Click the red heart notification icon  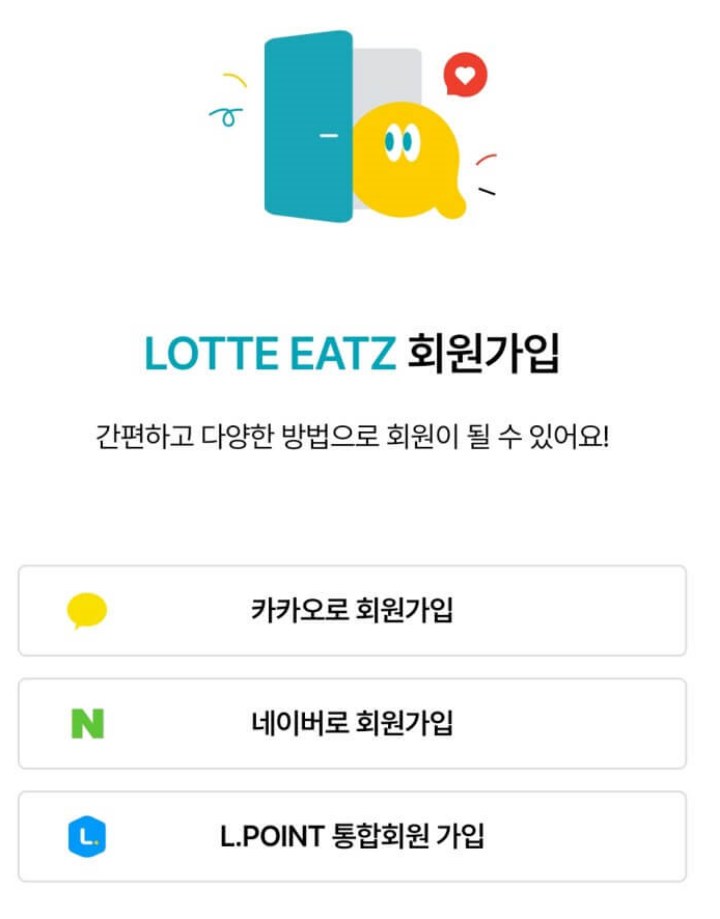(x=463, y=74)
